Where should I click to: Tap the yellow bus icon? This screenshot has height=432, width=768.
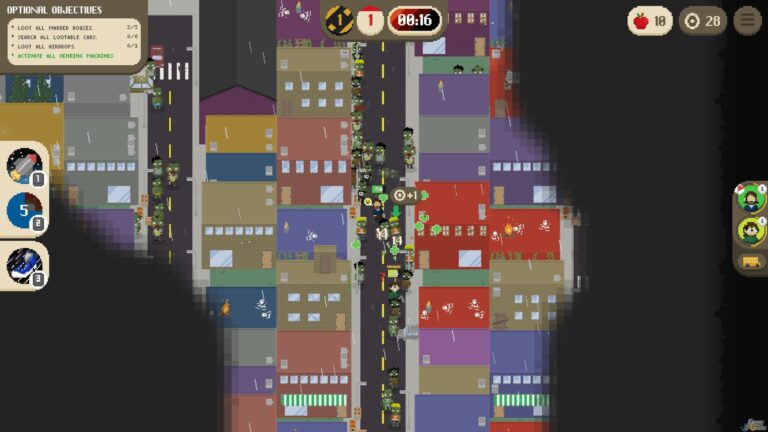pos(751,262)
